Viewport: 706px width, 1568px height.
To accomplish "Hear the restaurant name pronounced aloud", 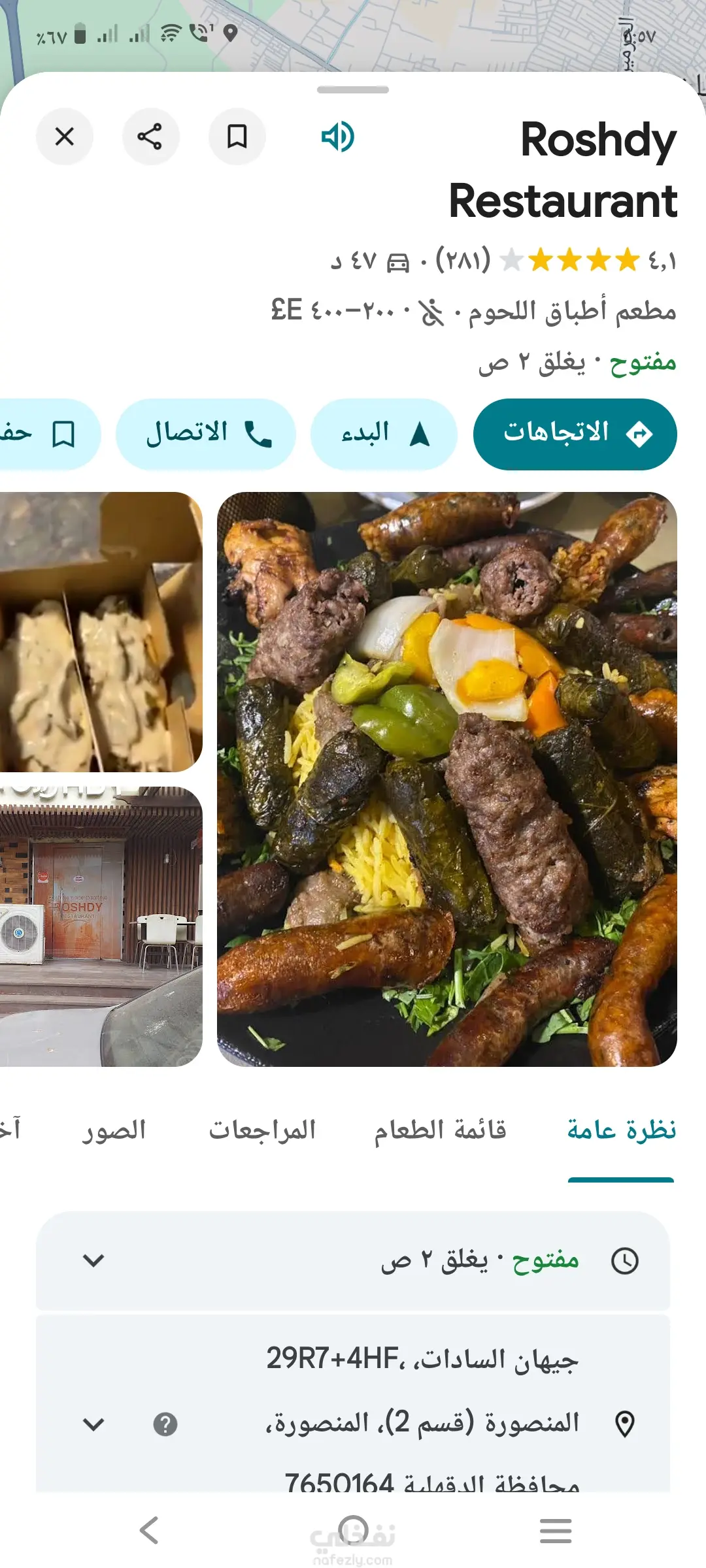I will coord(337,137).
